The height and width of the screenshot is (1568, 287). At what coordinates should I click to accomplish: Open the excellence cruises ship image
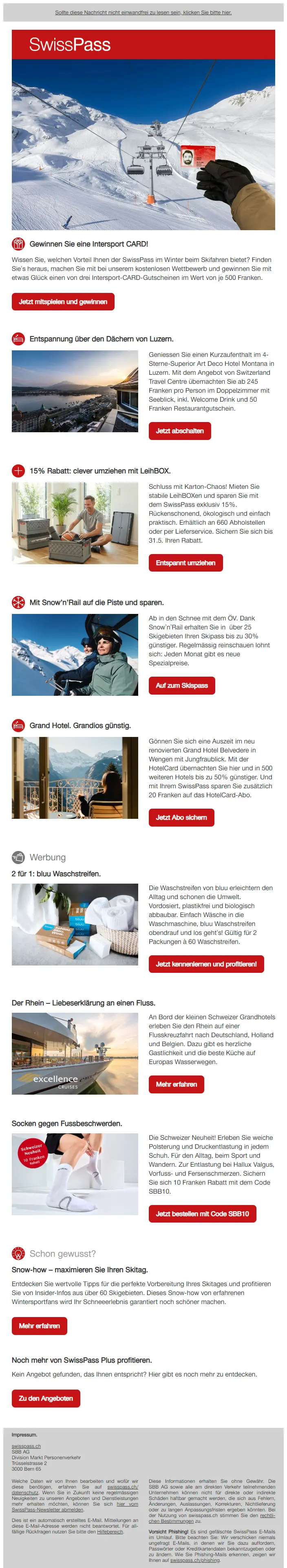[75, 1053]
